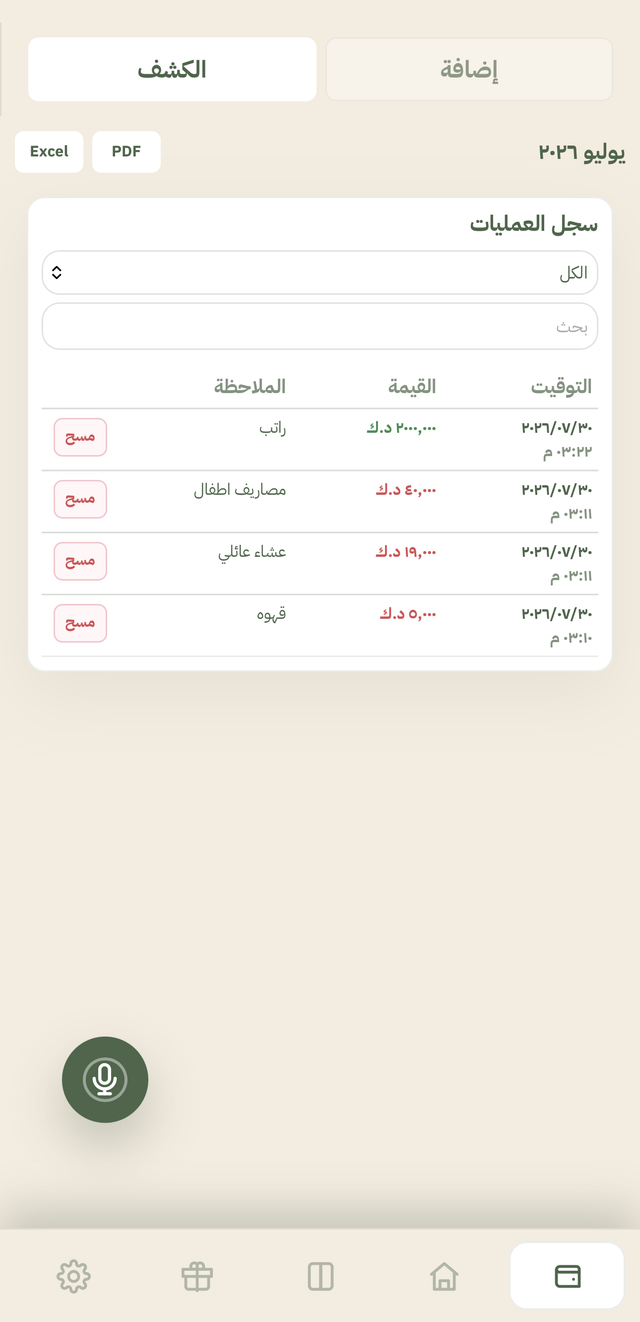Switch to the إضافة tab
The width and height of the screenshot is (640, 1322).
pos(469,69)
